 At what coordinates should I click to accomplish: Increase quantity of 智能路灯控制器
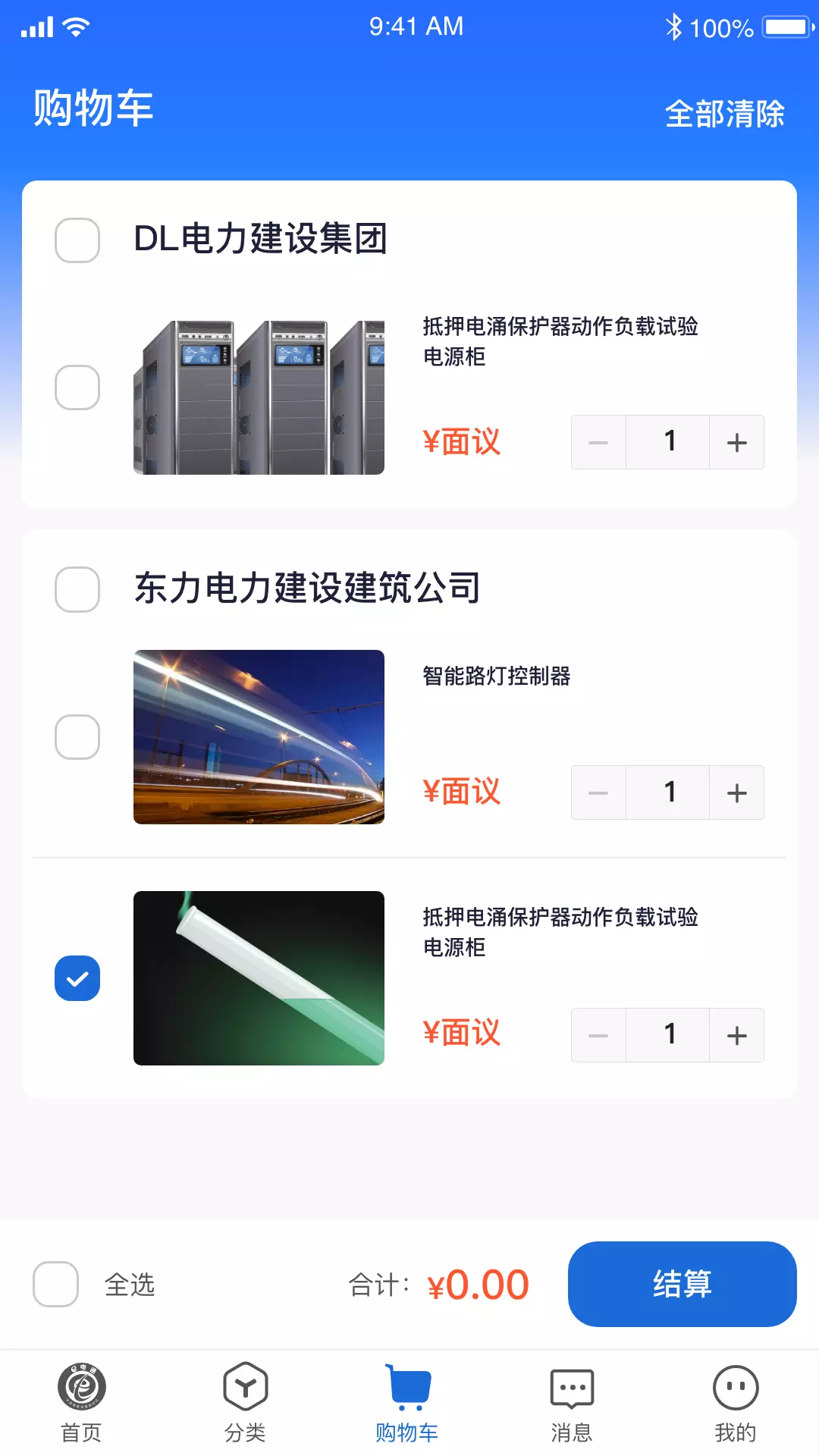(736, 792)
